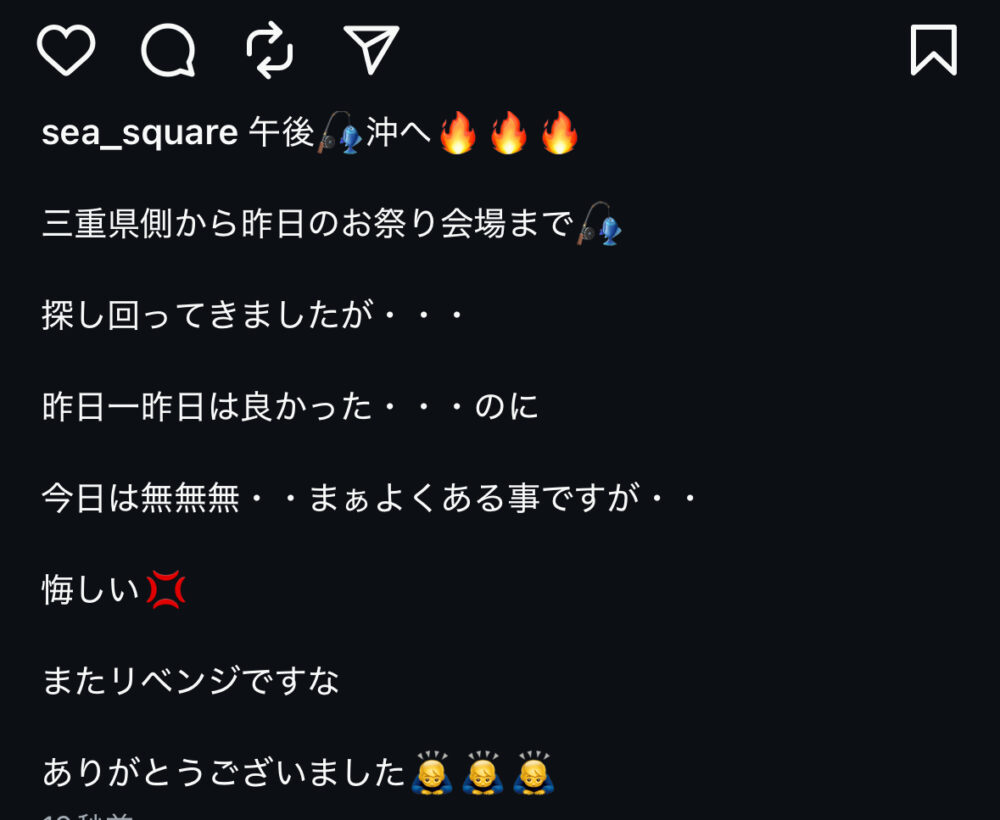Screen dimensions: 1000x820
Task: Share this post via send icon
Action: pos(371,50)
